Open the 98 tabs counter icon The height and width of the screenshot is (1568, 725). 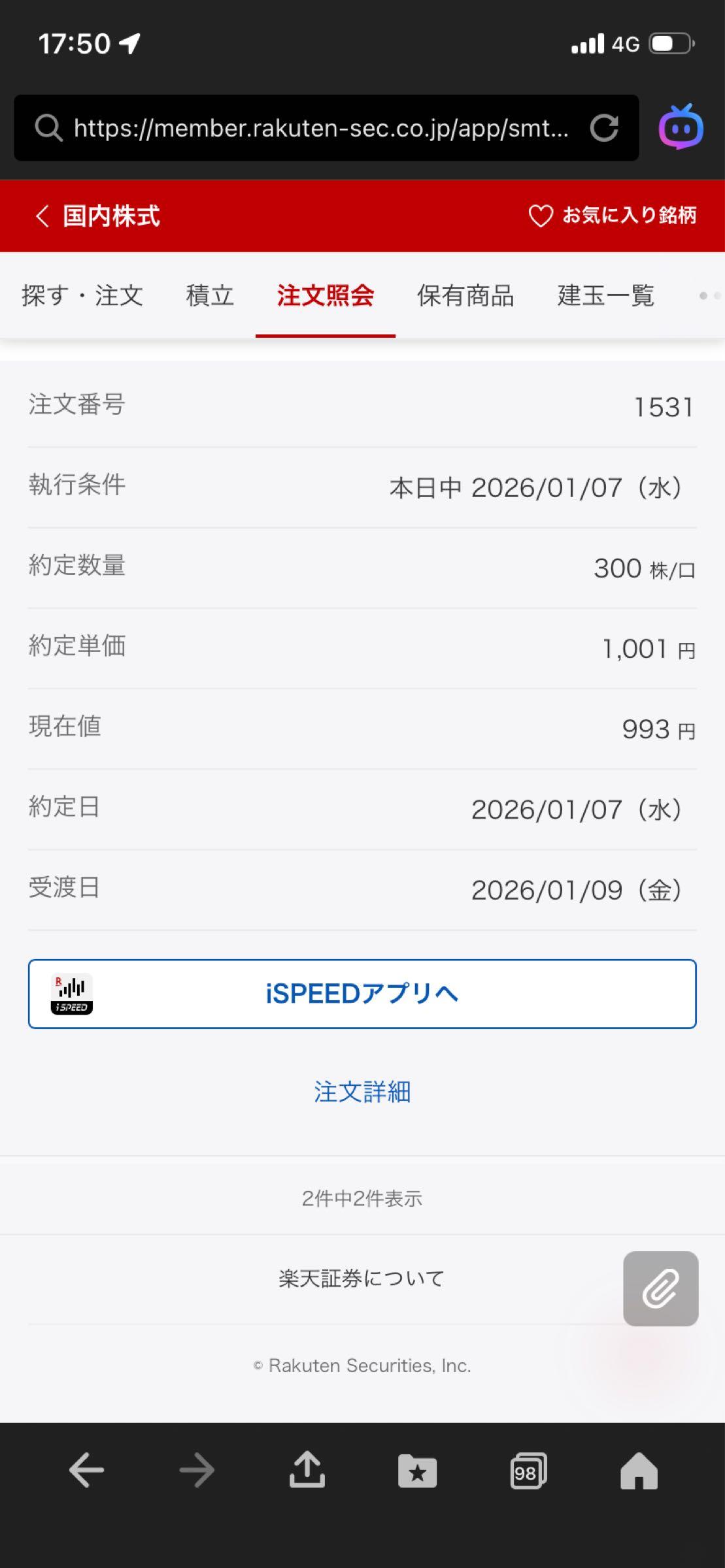pyautogui.click(x=528, y=1471)
